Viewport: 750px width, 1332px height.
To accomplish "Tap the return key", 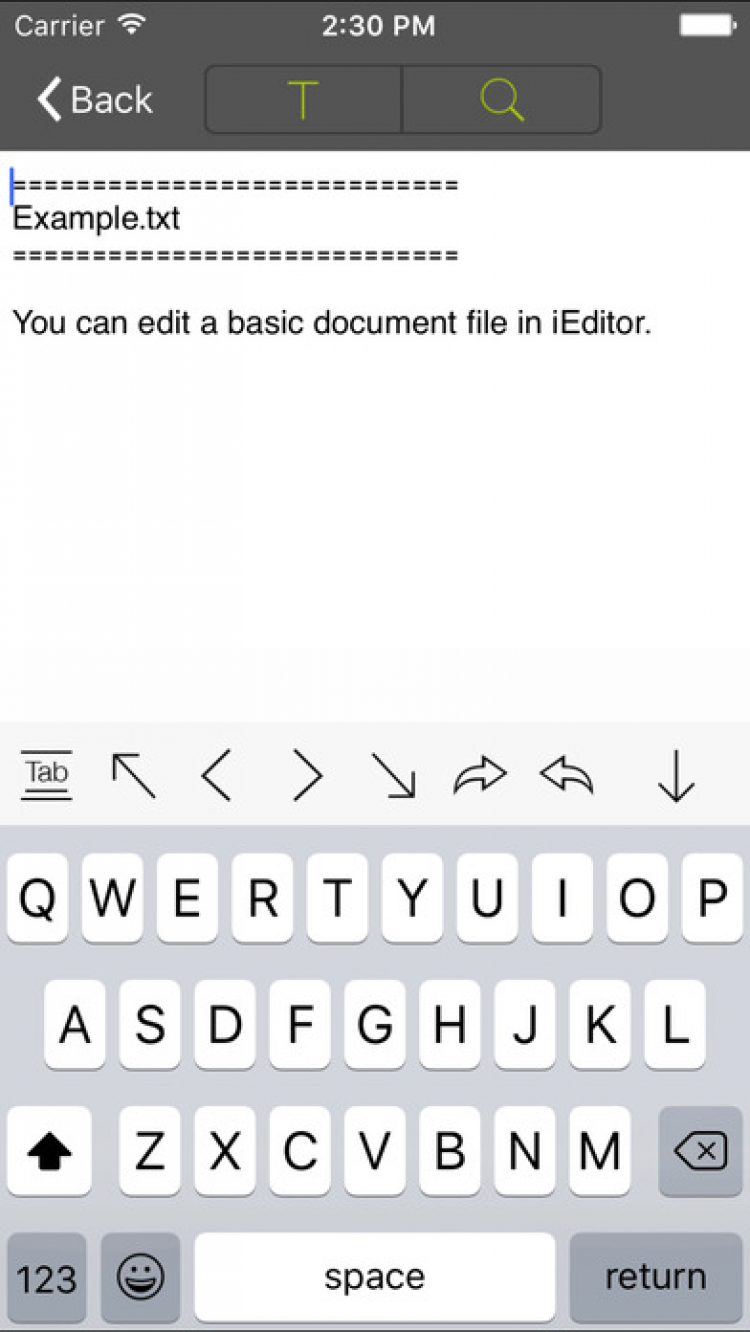I will (655, 1277).
